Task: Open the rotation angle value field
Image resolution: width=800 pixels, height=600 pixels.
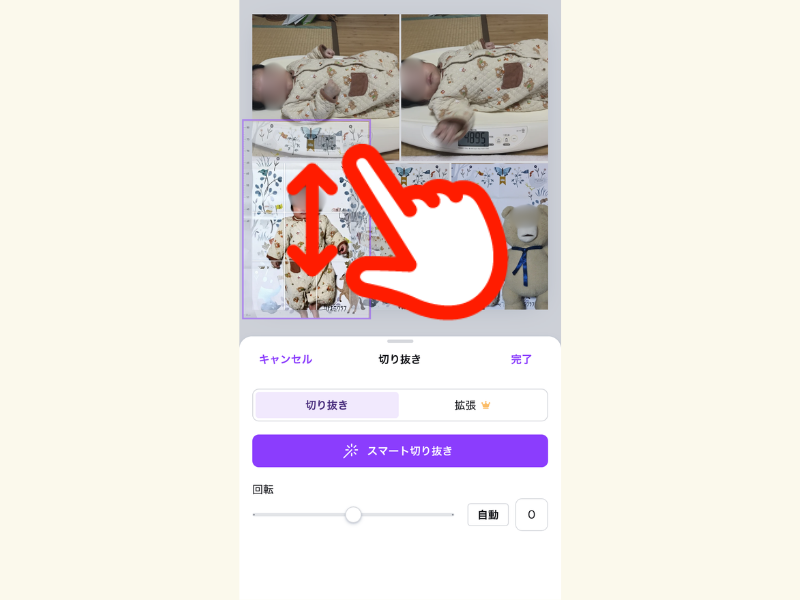Action: tap(531, 515)
